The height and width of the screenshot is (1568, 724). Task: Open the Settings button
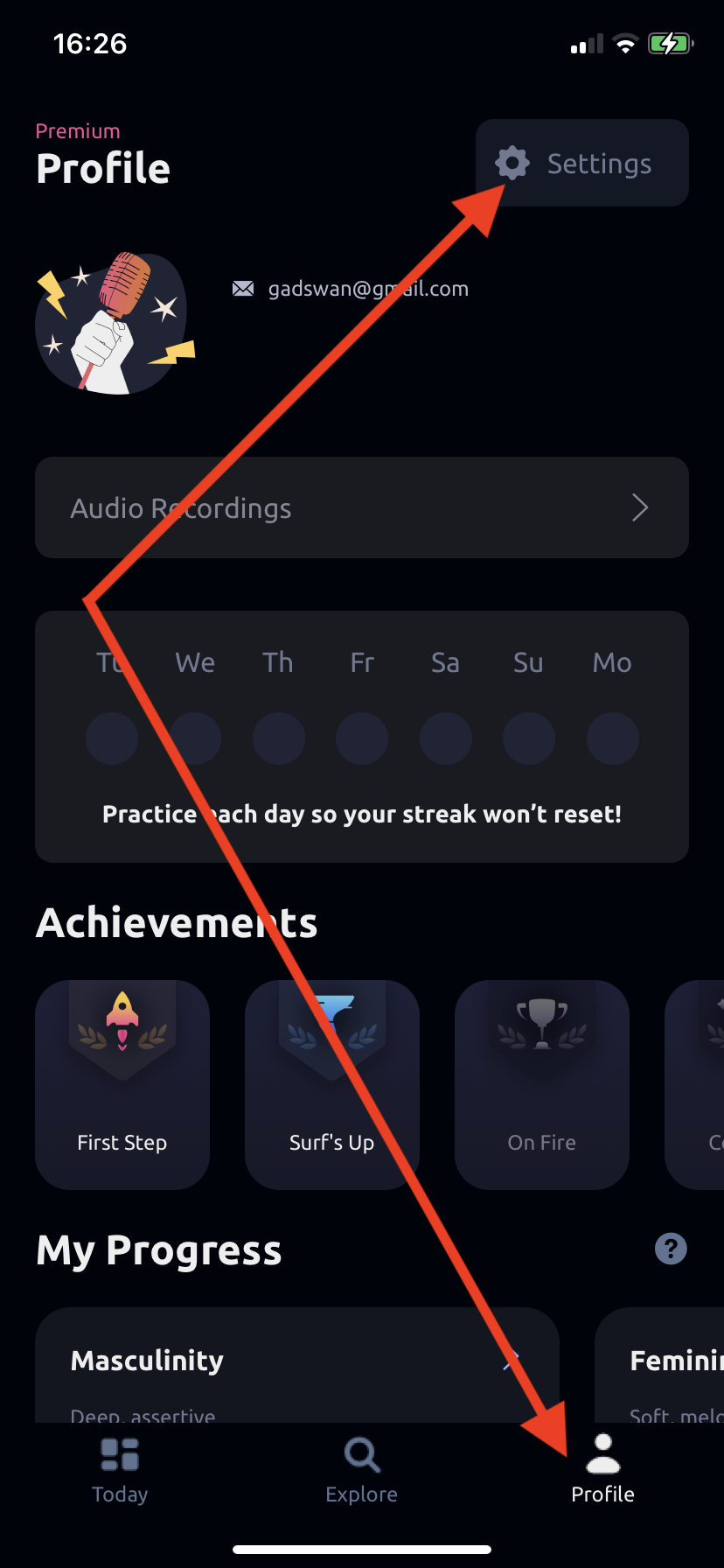pyautogui.click(x=581, y=164)
